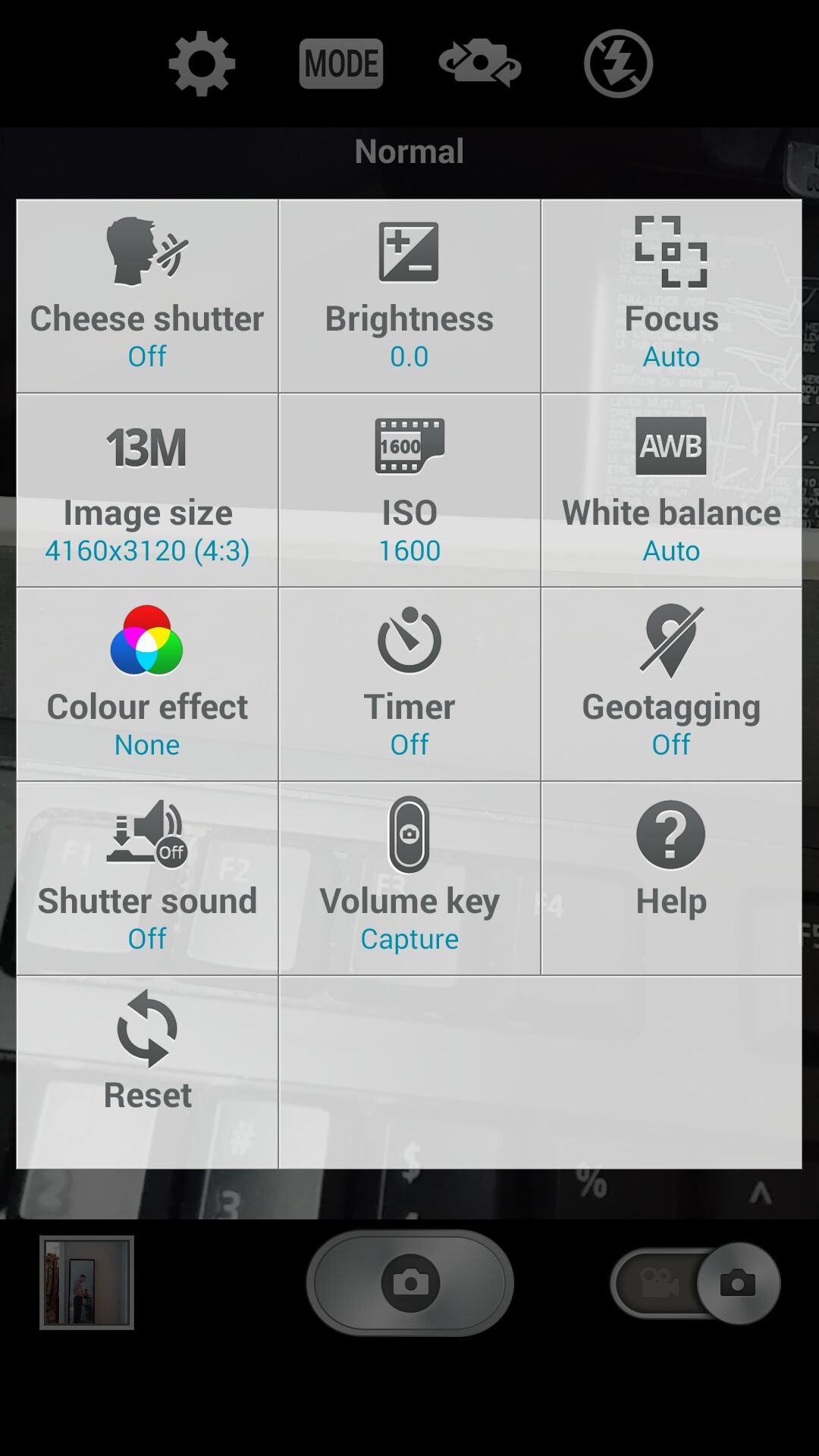Select Image size option

[x=147, y=490]
